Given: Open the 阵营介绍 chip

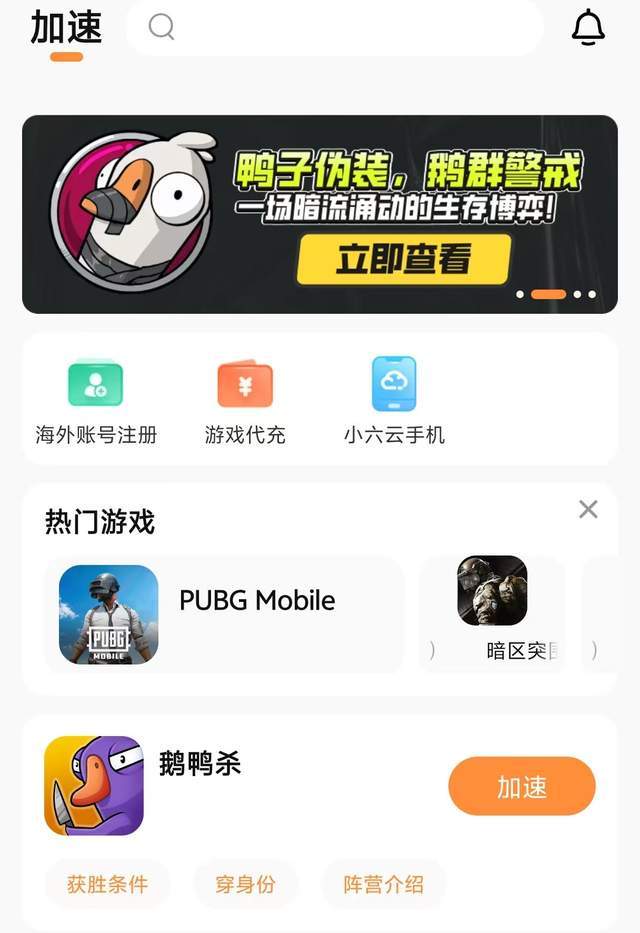Looking at the screenshot, I should click(x=383, y=884).
